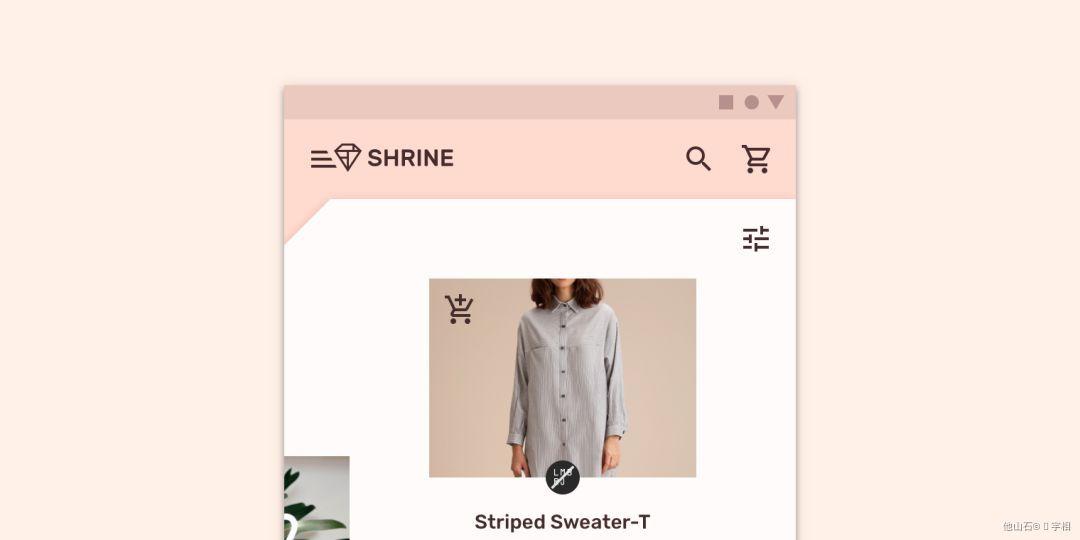The width and height of the screenshot is (1080, 540).
Task: Open the search icon
Action: click(698, 158)
